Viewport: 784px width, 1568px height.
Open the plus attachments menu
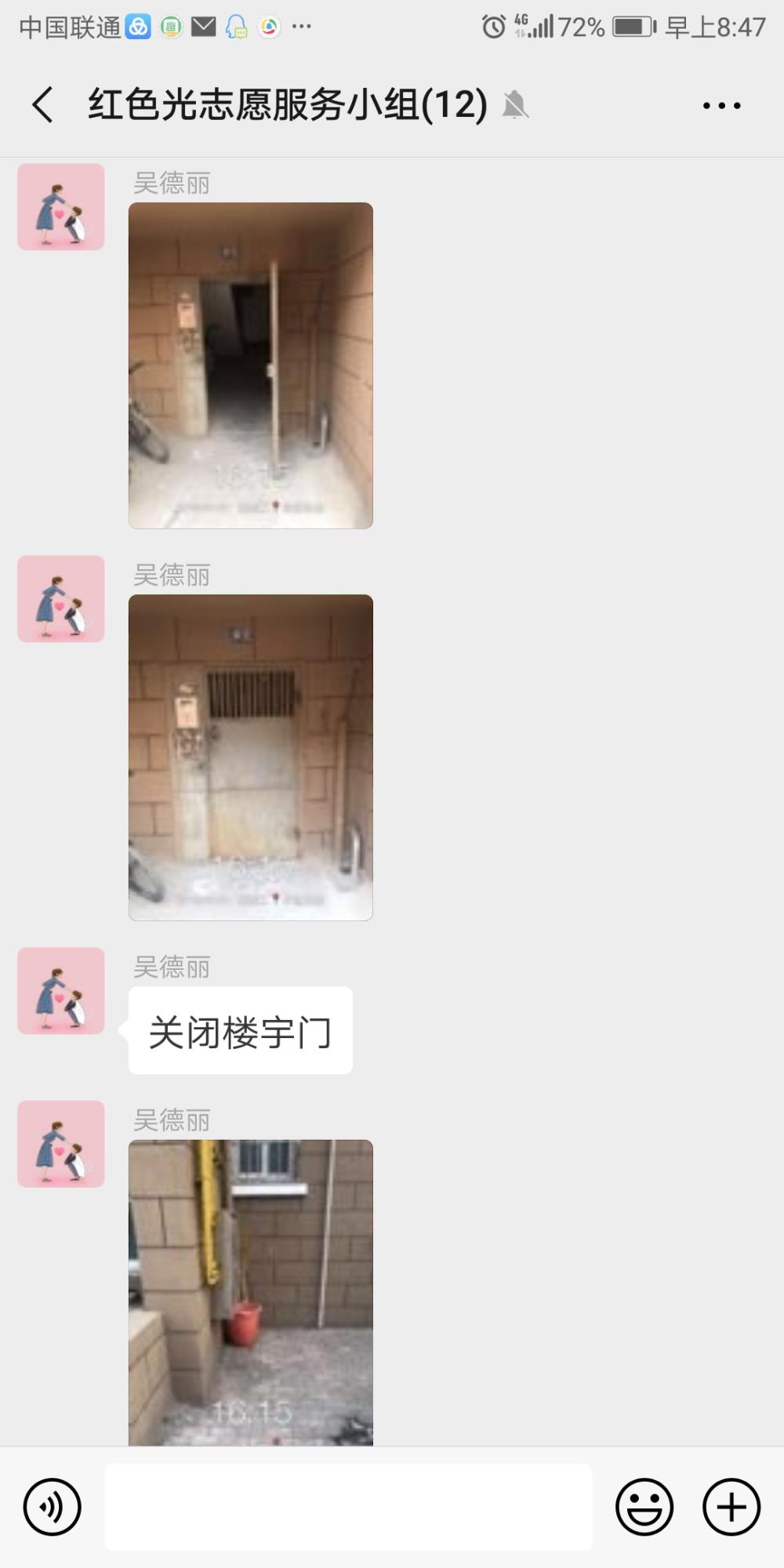[731, 1507]
